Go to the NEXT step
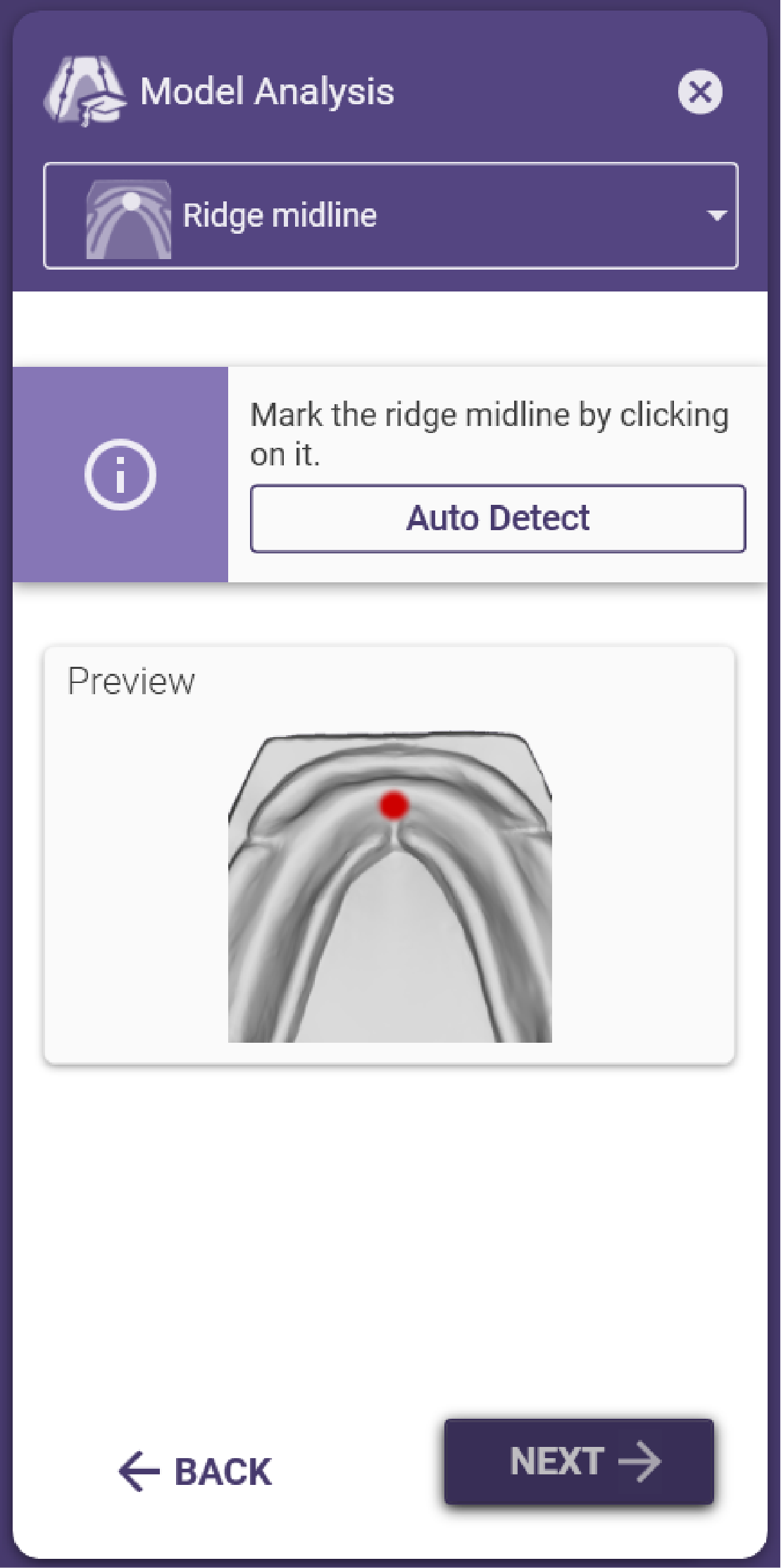781x1568 pixels. coord(579,1462)
